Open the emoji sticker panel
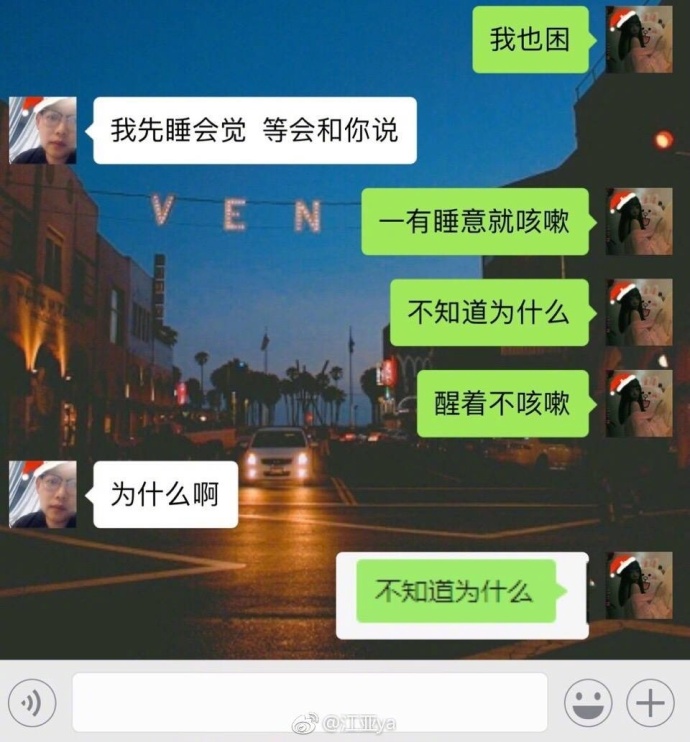Screen dimensions: 690x742 tap(588, 703)
